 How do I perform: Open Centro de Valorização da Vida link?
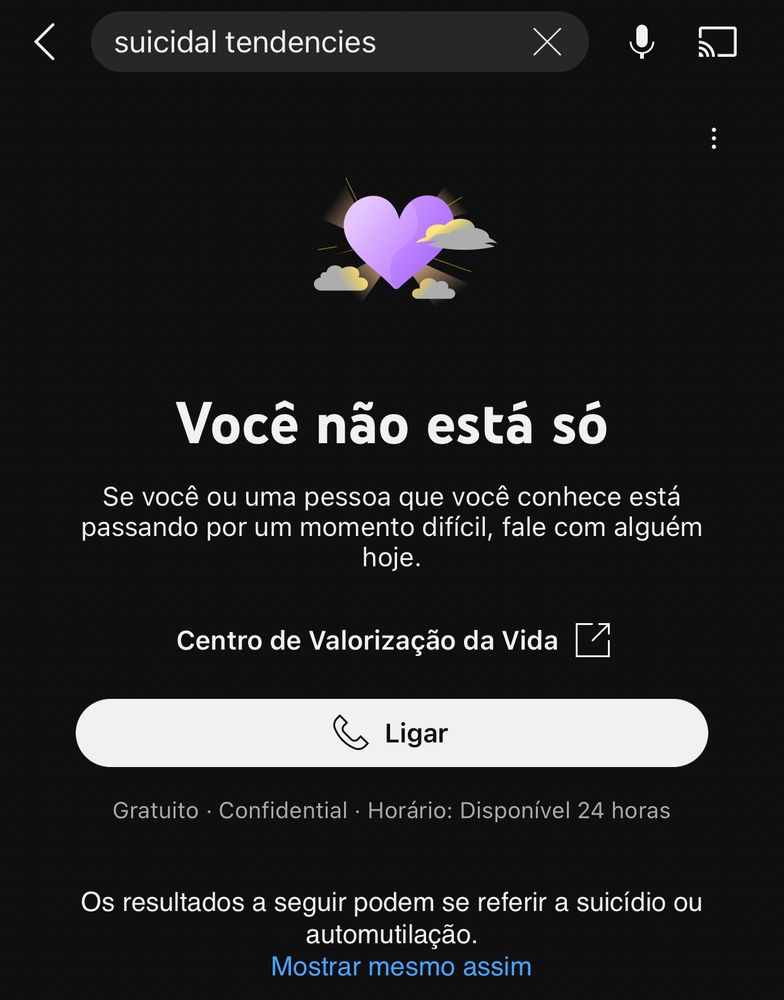coord(392,640)
